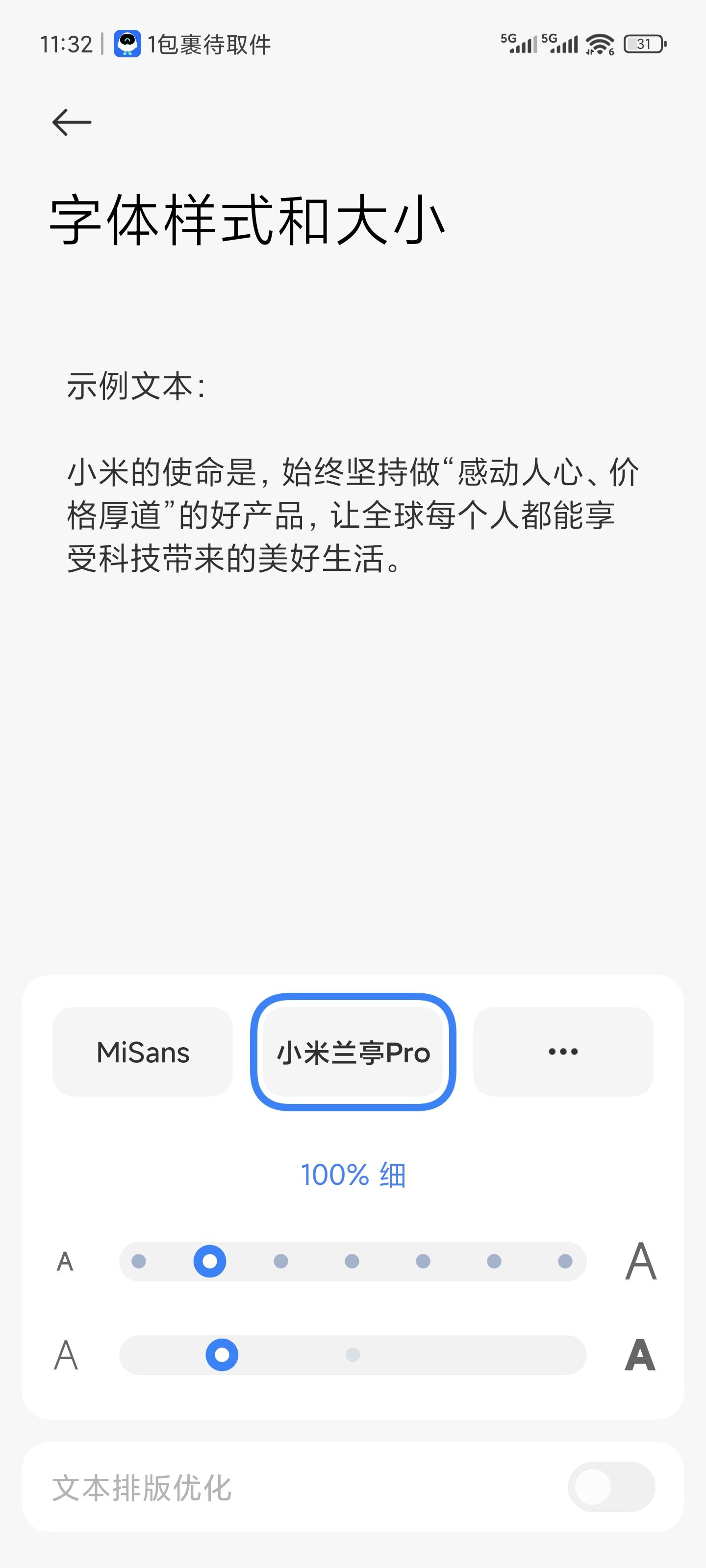The image size is (706, 1568).
Task: Tap the middle dot on font weight slider
Action: (353, 1355)
